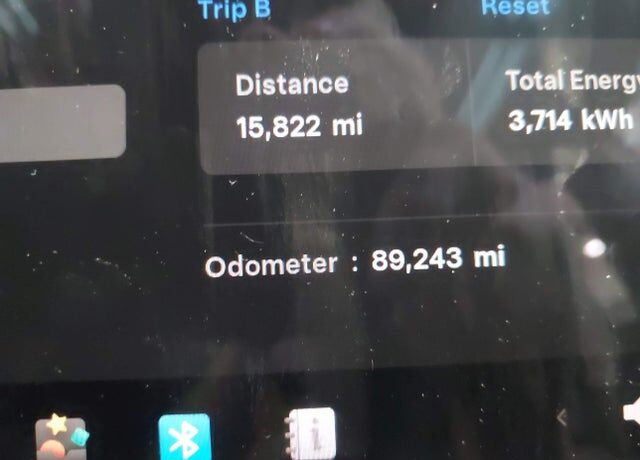Viewport: 640px width, 460px height.
Task: Open the Bluetooth settings icon
Action: [x=185, y=438]
